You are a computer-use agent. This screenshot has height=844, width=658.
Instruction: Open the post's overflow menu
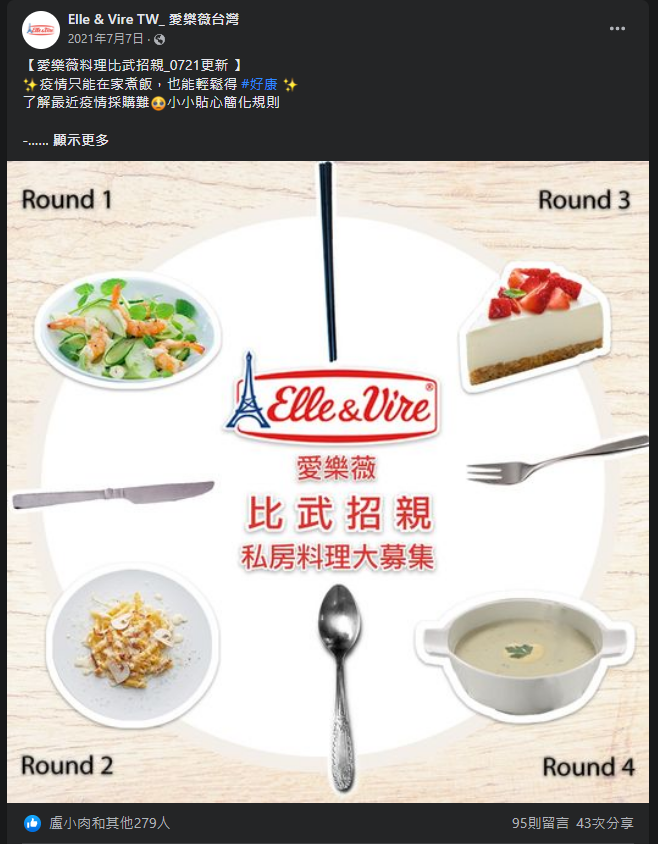(618, 28)
